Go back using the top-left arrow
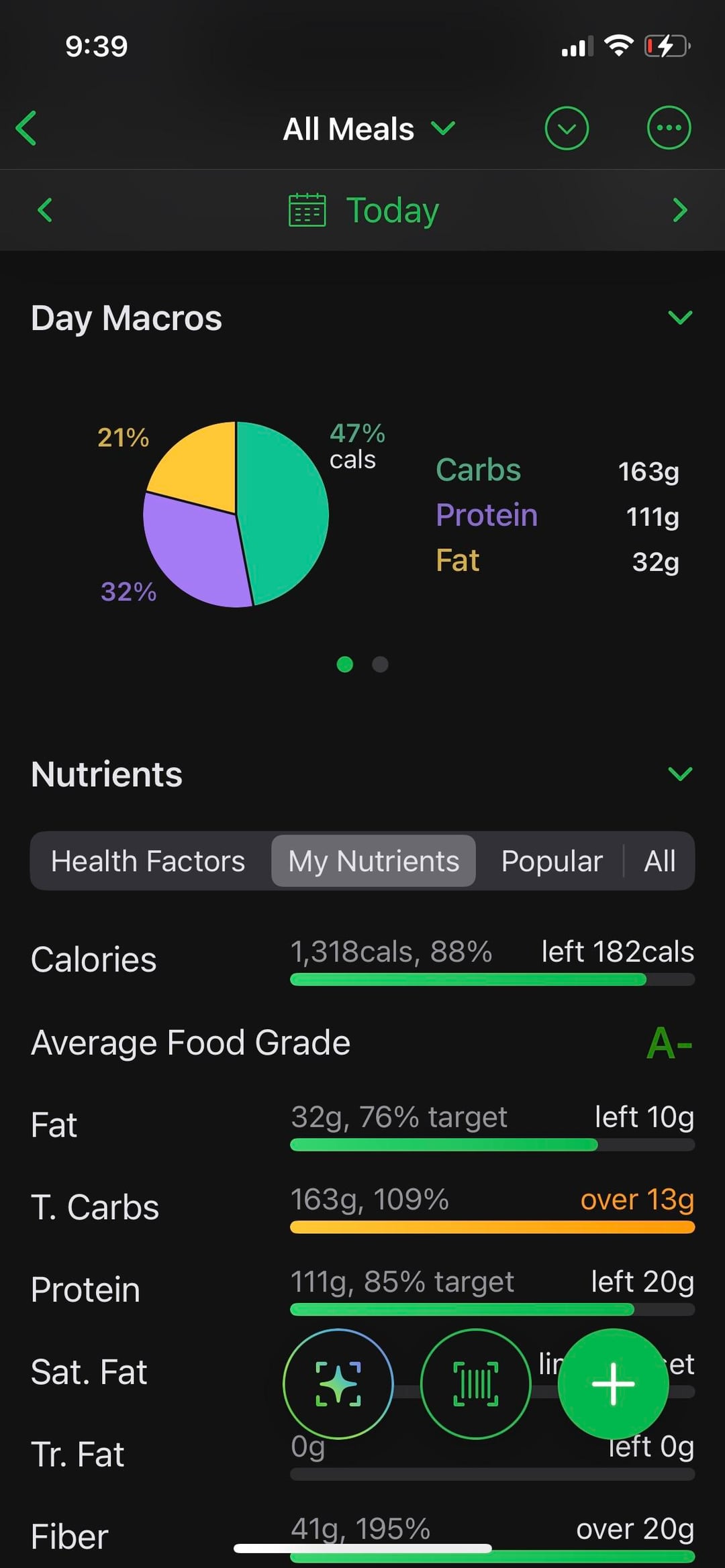Screen dimensions: 725x1568 click(27, 128)
